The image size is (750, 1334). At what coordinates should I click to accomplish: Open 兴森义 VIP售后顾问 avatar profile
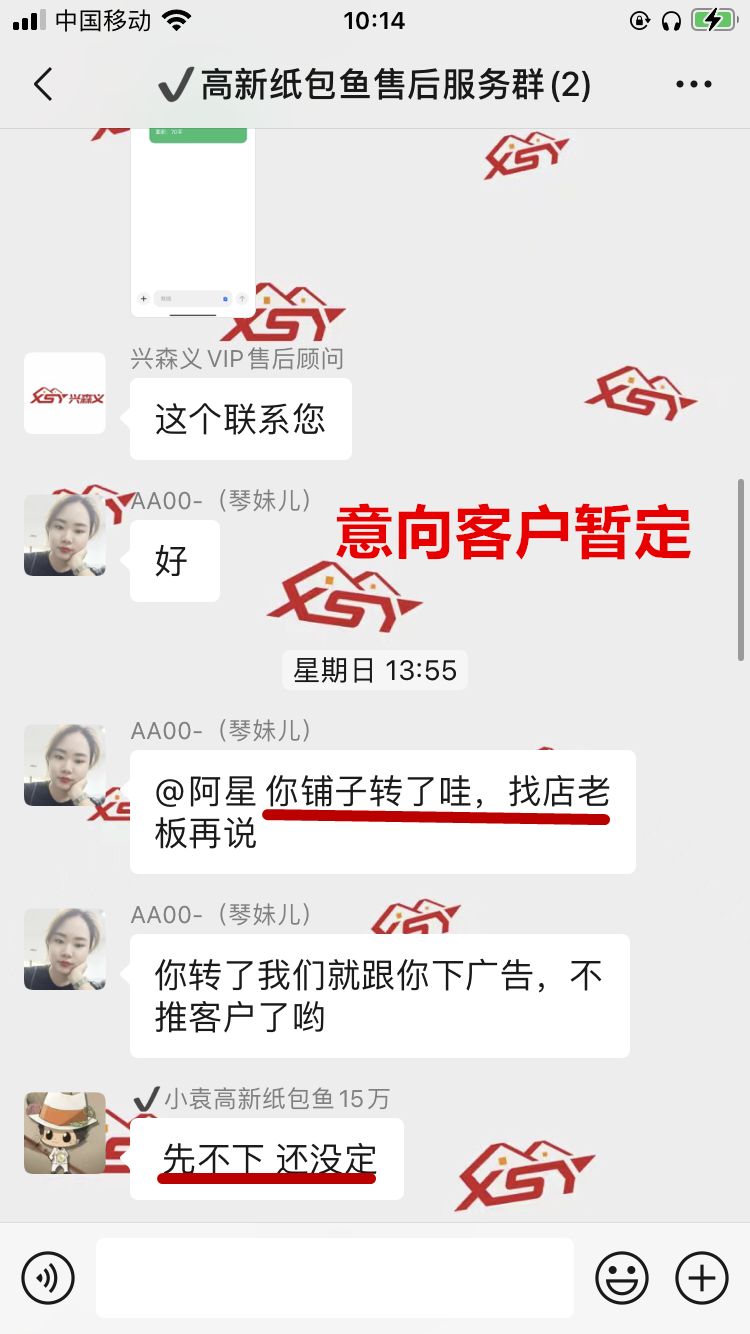(65, 393)
